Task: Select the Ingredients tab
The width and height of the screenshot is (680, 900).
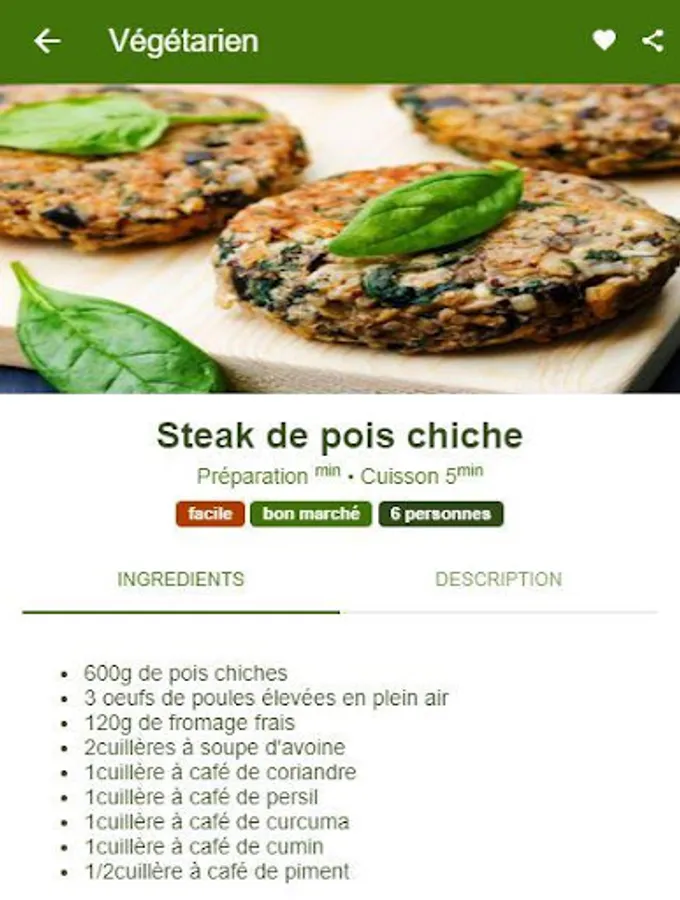Action: pos(180,579)
